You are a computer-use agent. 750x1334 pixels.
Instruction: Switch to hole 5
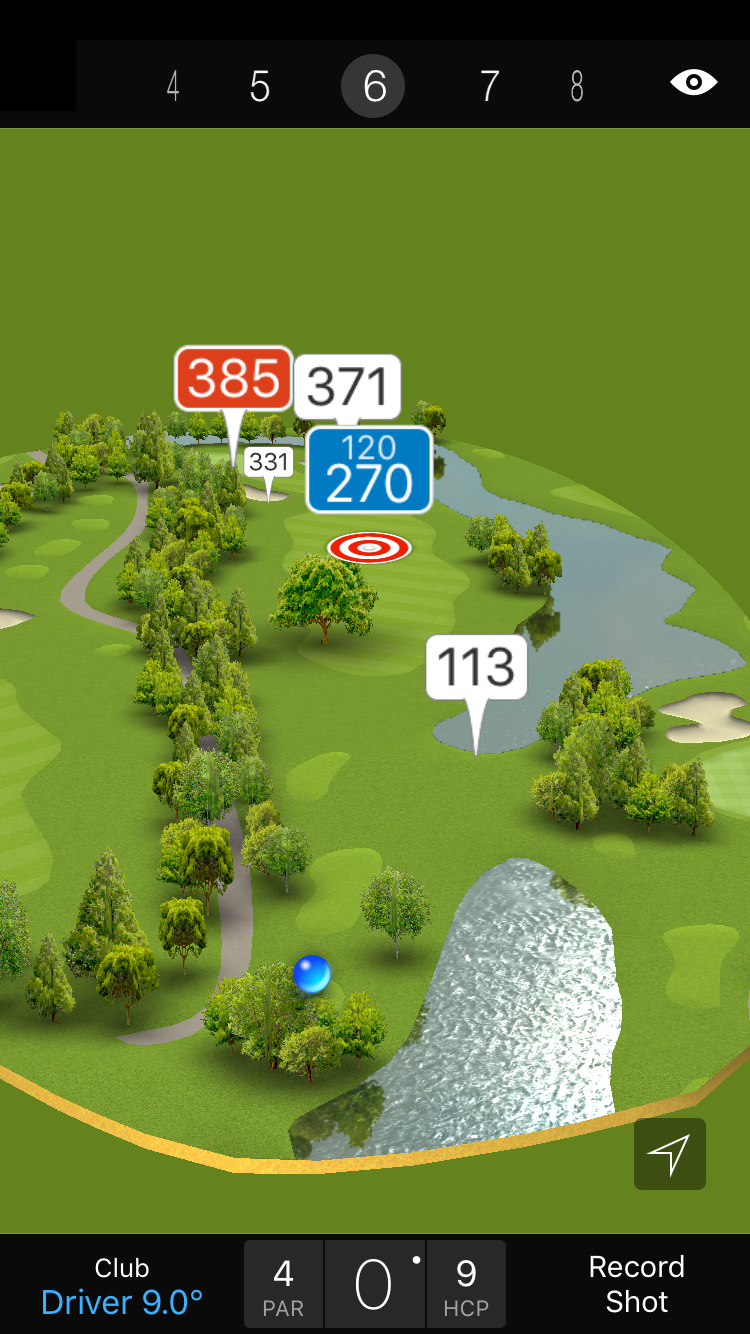point(260,86)
